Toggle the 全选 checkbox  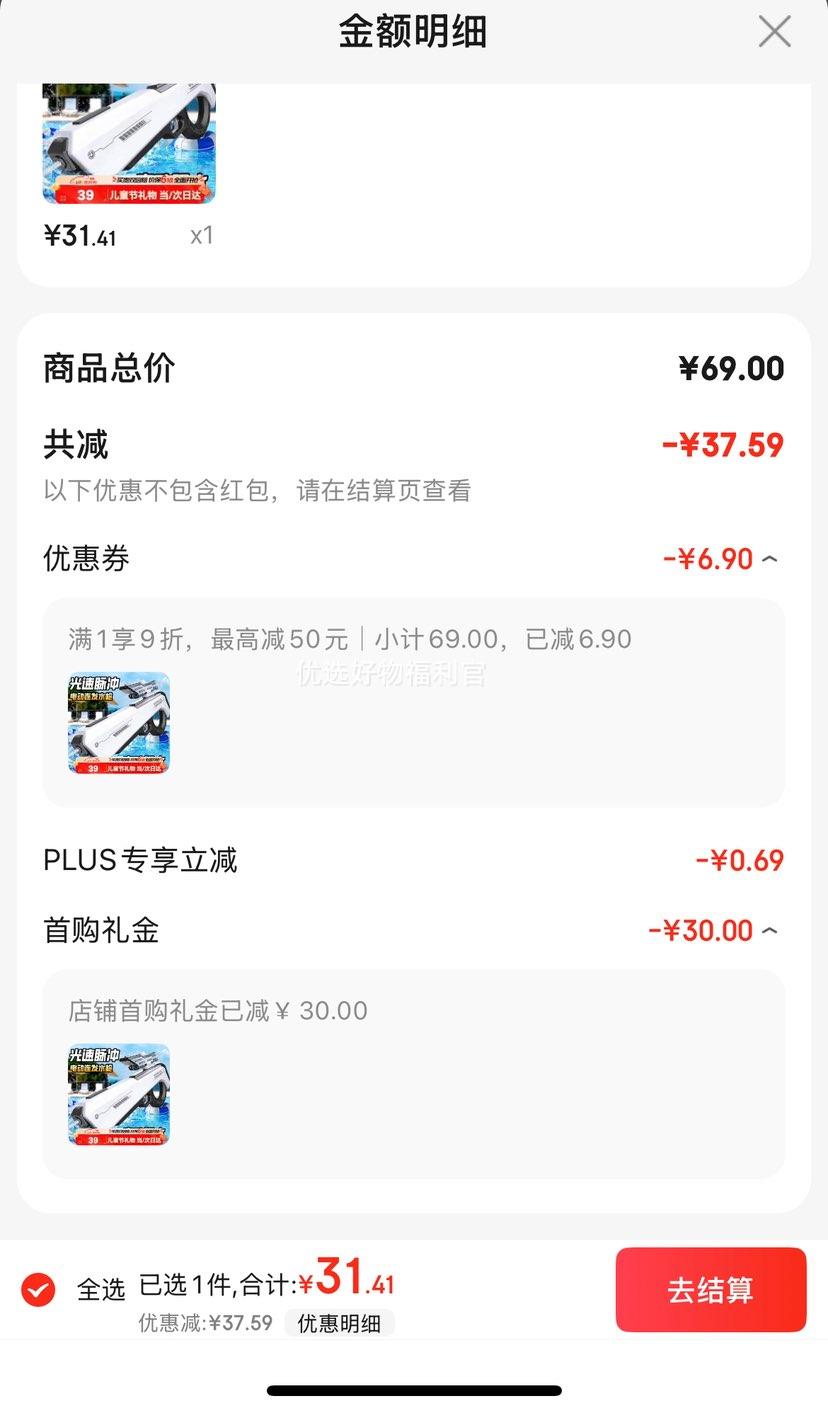pyautogui.click(x=39, y=1289)
